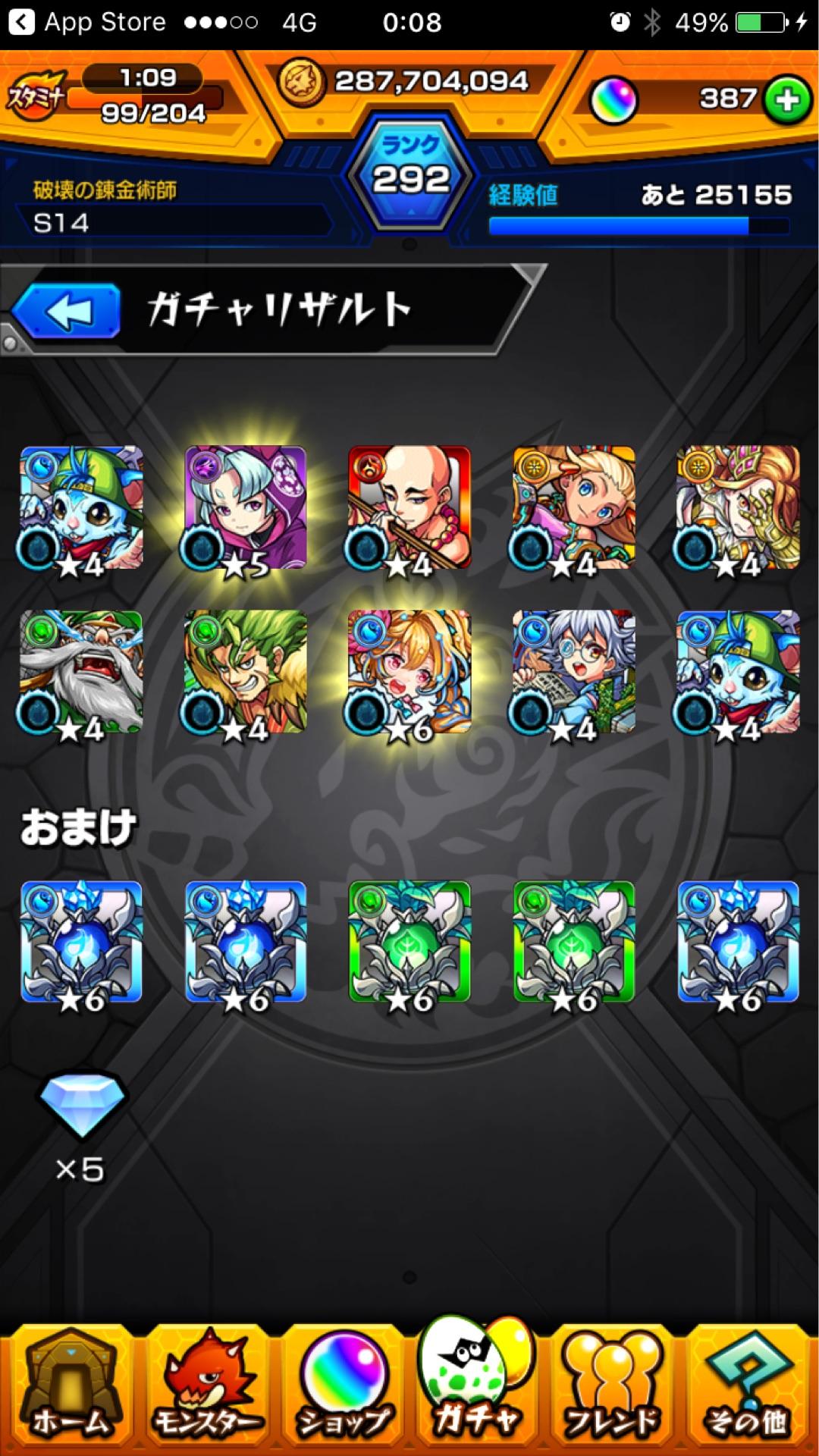The image size is (819, 1456).
Task: Open the ショップ tab
Action: (x=343, y=1389)
